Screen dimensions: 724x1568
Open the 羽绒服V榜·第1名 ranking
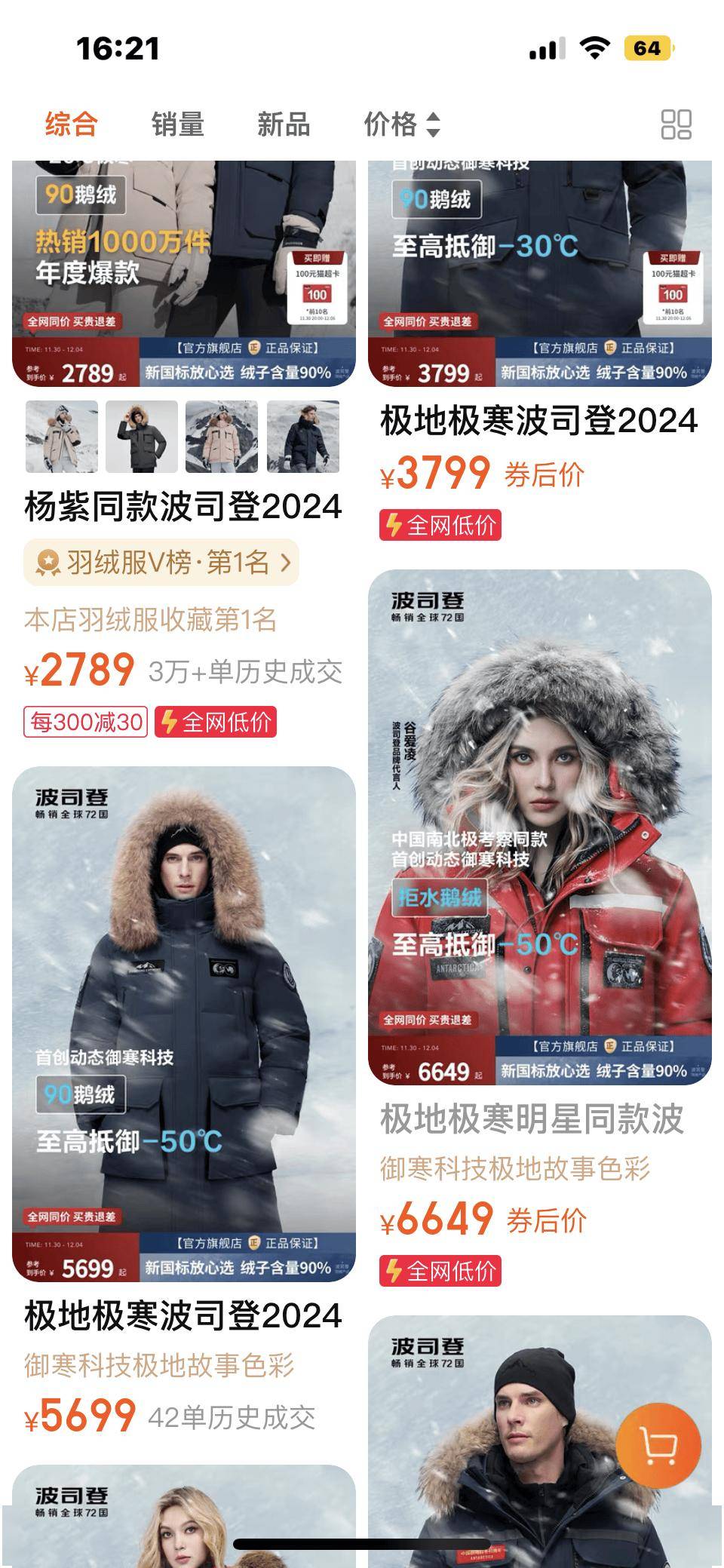pyautogui.click(x=161, y=563)
